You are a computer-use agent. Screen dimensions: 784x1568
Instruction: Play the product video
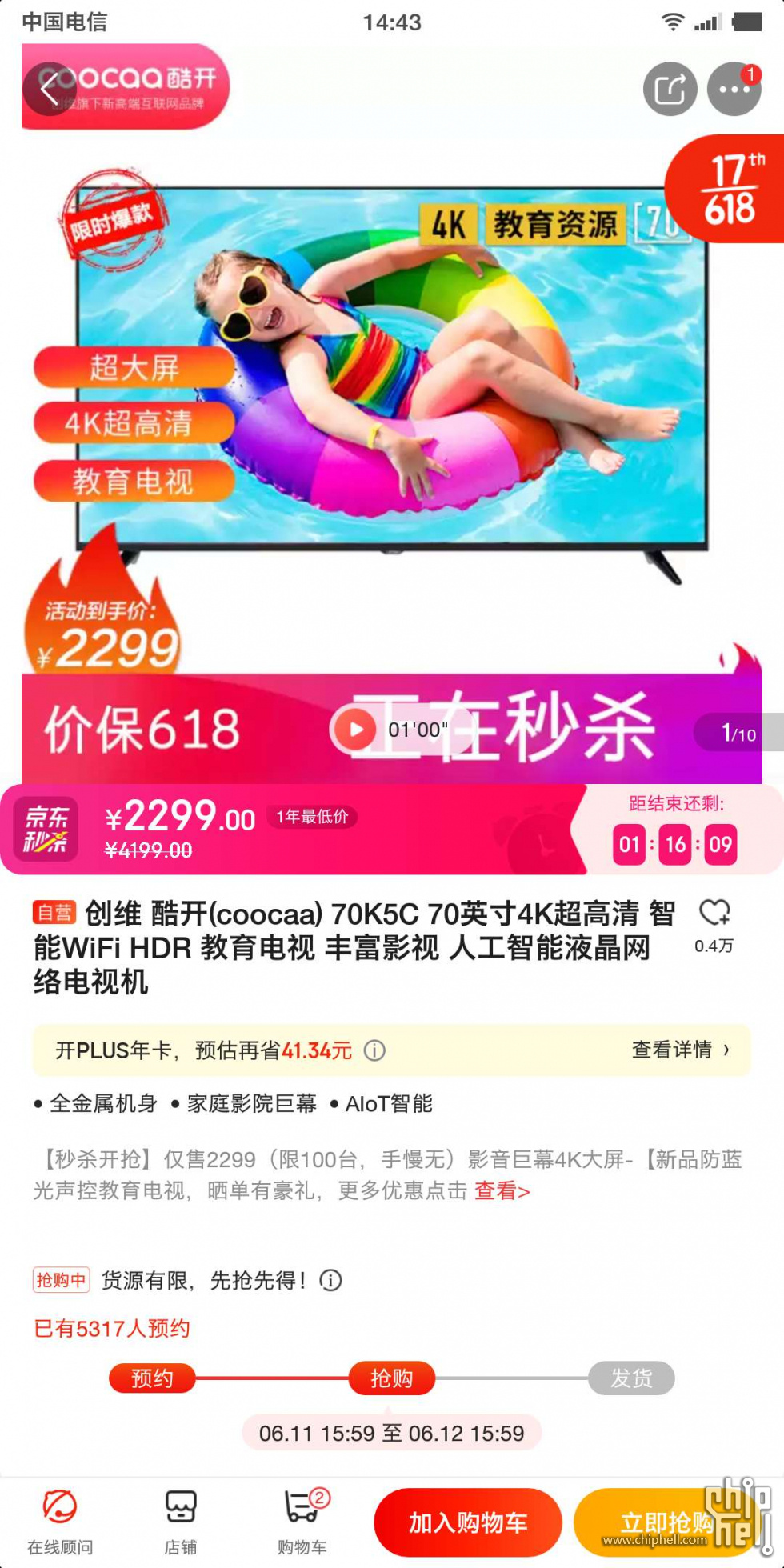tap(355, 729)
